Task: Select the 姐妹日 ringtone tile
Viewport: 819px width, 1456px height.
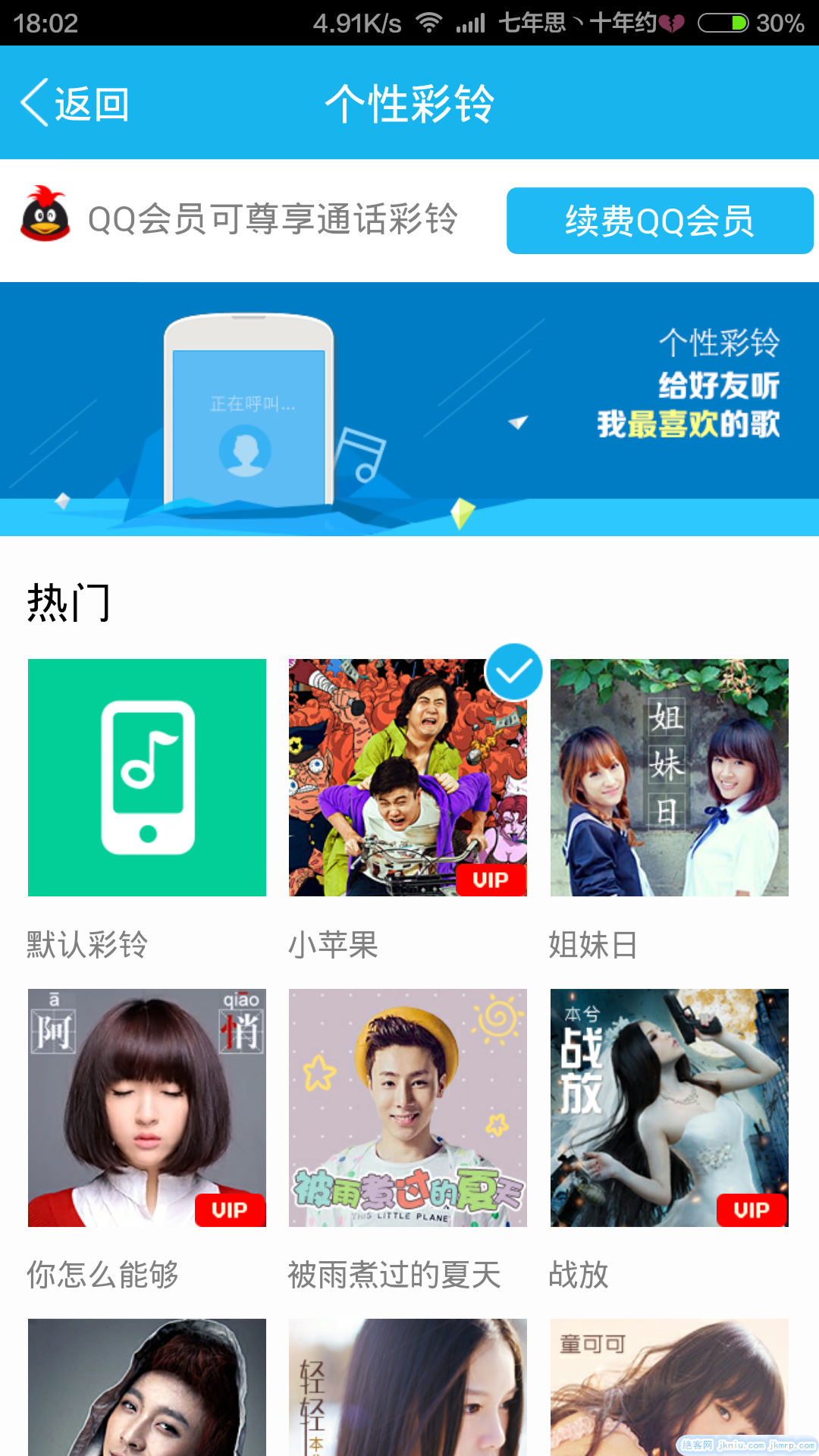Action: [669, 777]
